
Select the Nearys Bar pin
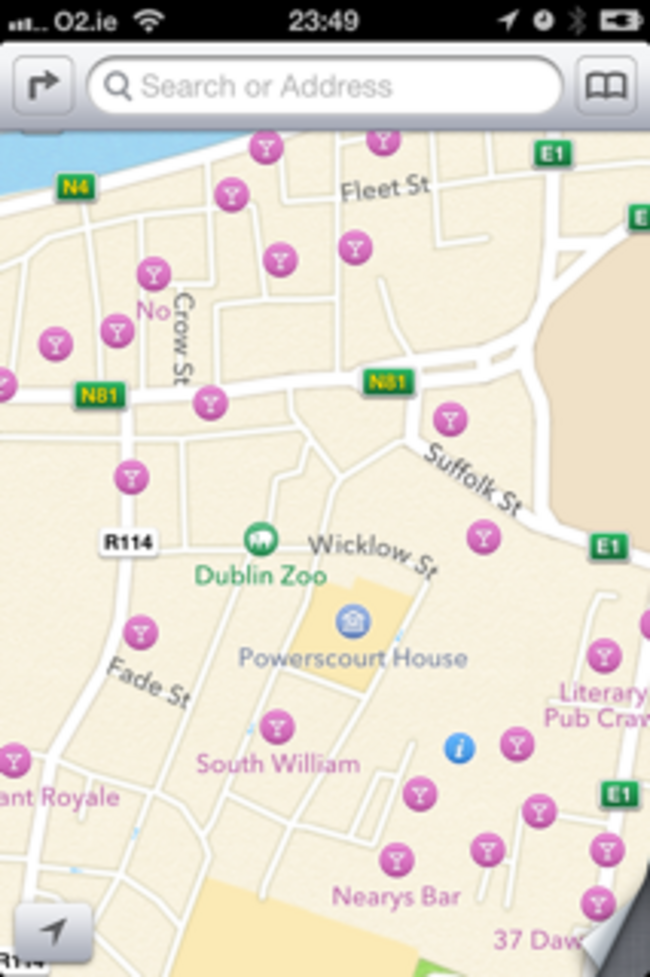click(396, 859)
